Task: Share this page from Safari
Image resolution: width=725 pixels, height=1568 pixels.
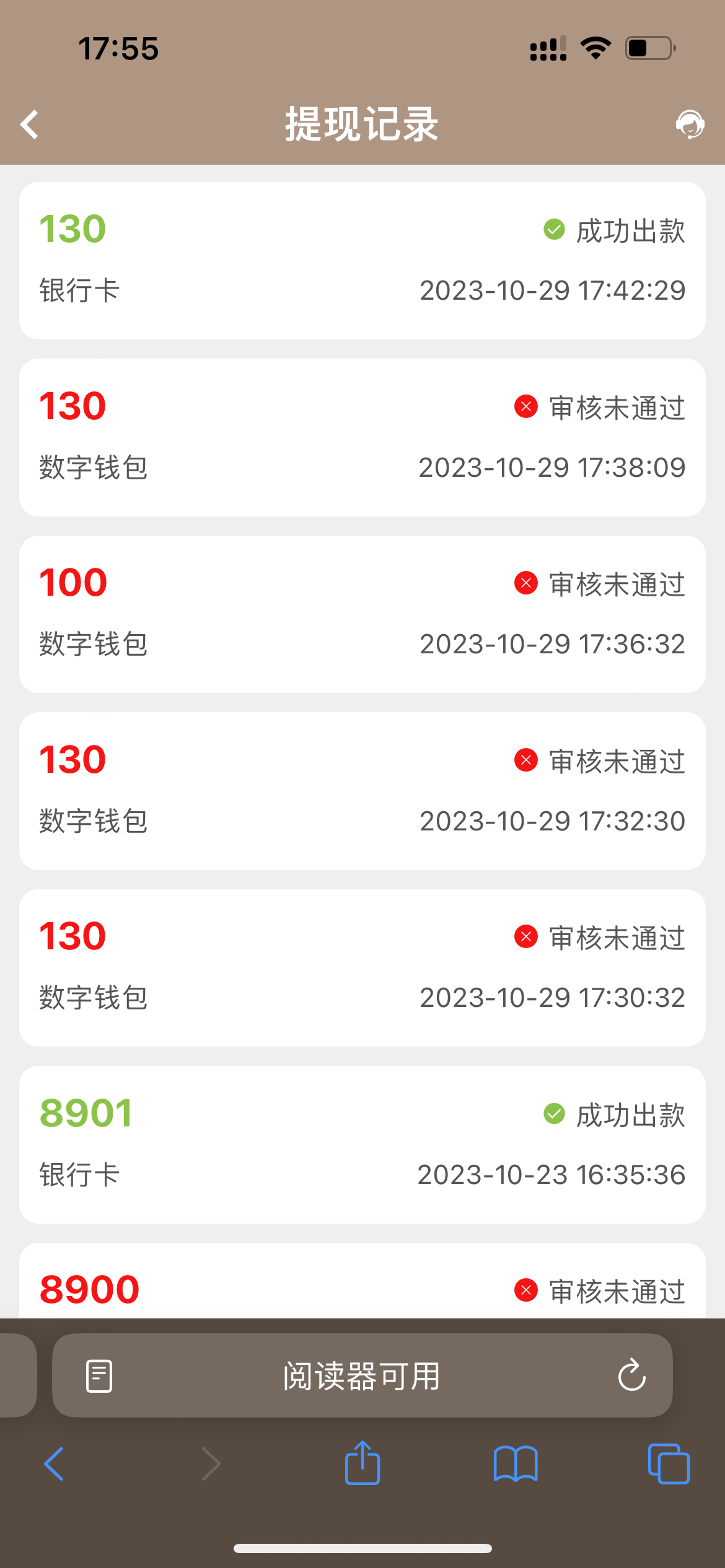Action: click(x=362, y=1463)
